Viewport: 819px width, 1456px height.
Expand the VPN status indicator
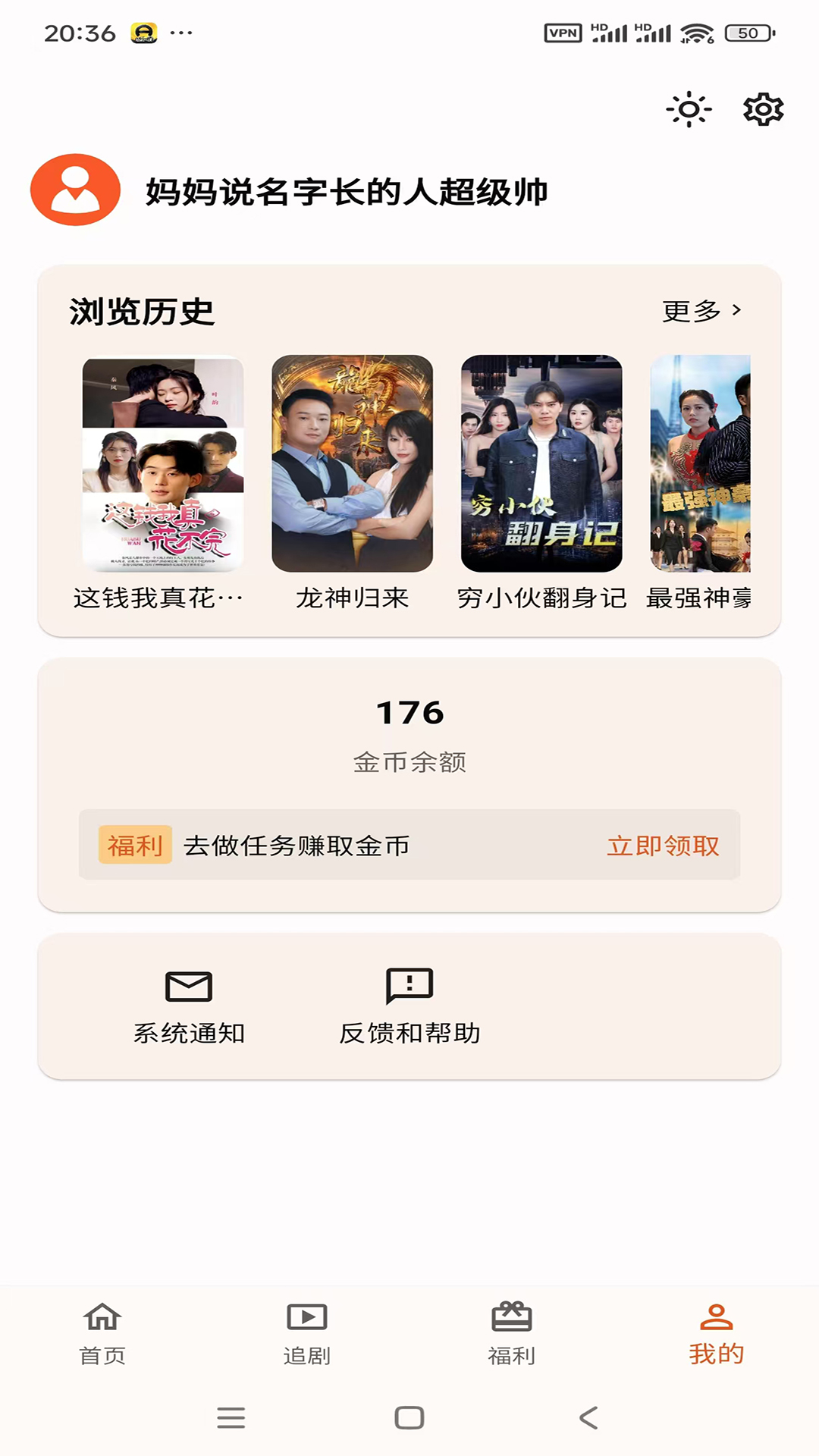(562, 33)
